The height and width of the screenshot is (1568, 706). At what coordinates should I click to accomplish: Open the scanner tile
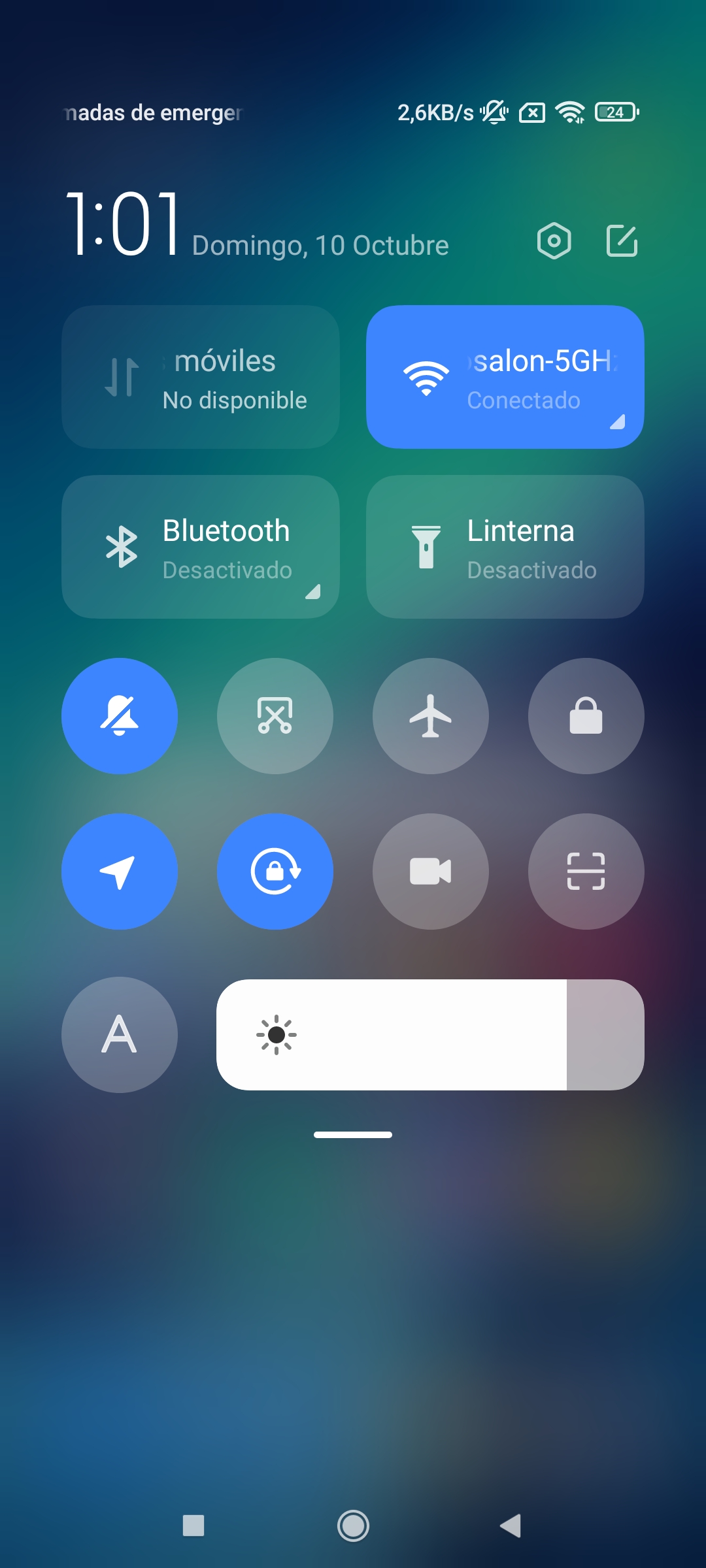586,872
